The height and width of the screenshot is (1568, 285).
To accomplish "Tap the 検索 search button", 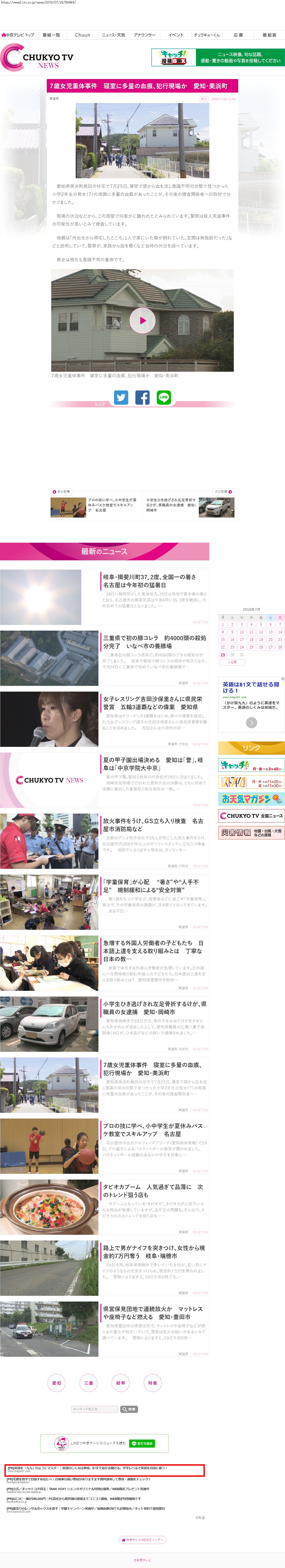I will pos(129,1409).
